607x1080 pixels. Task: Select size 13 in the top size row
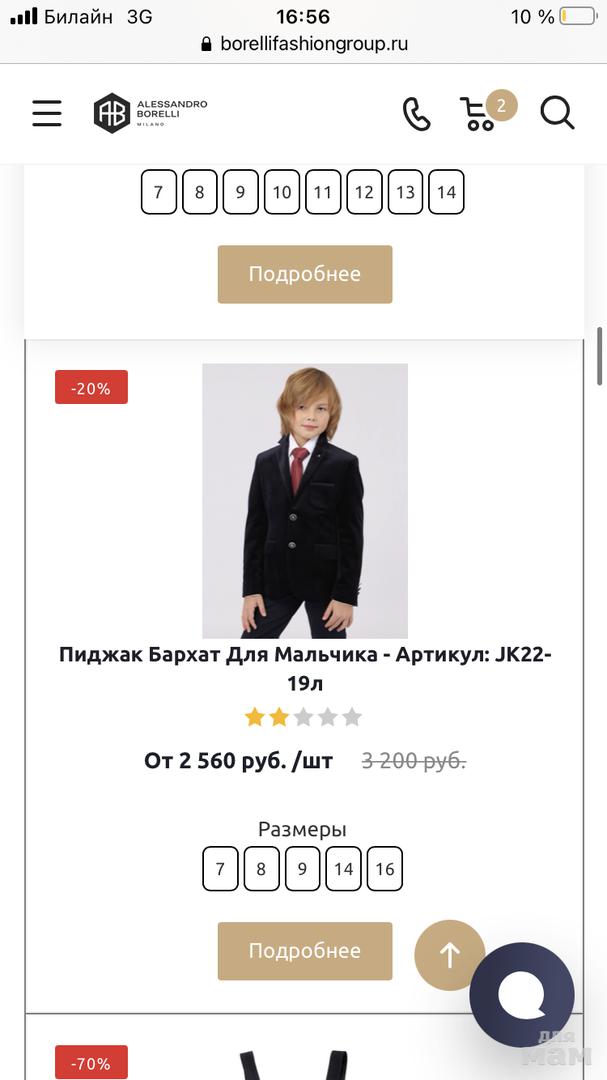405,192
